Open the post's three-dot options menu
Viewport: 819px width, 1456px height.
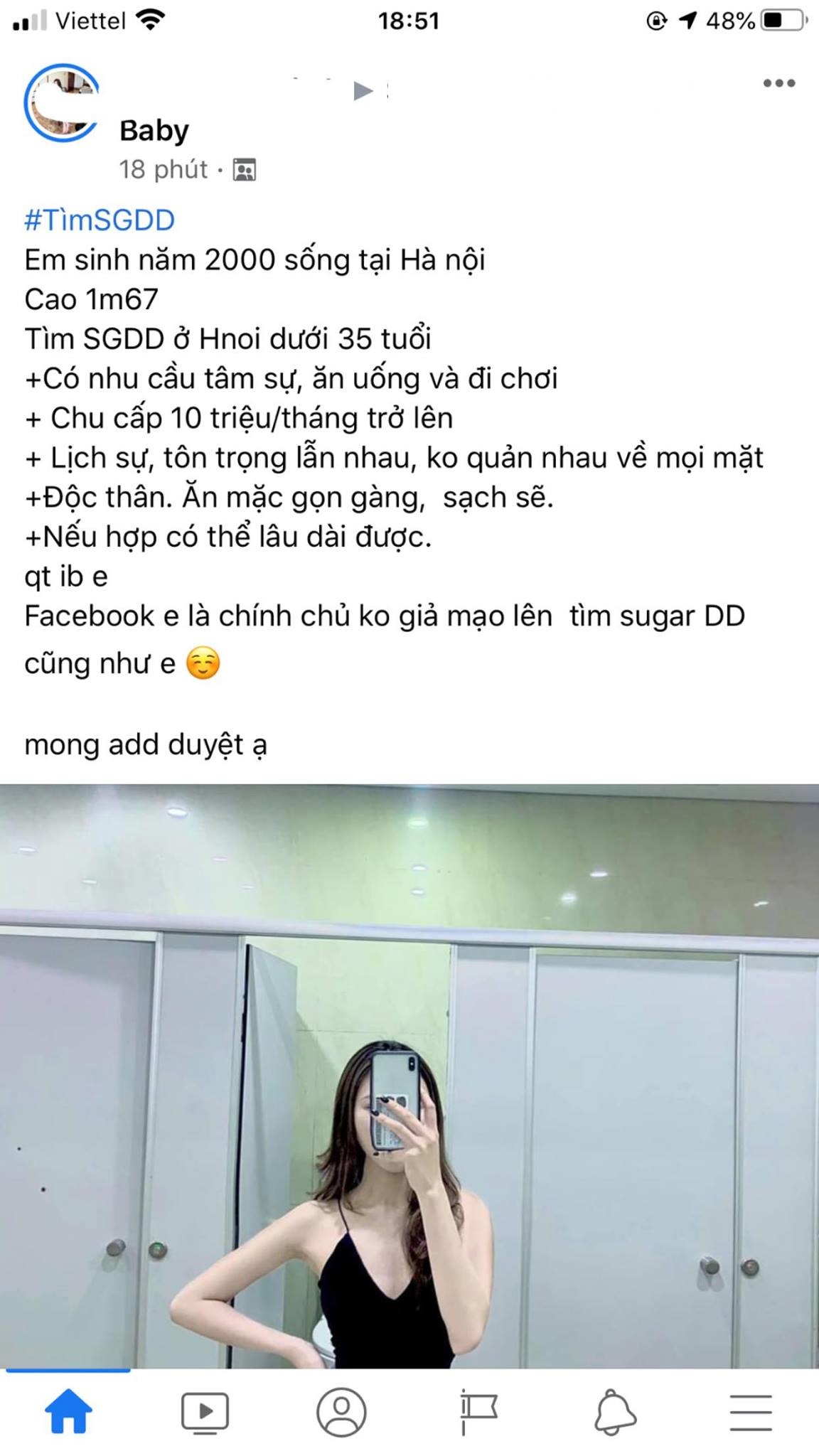point(778,83)
